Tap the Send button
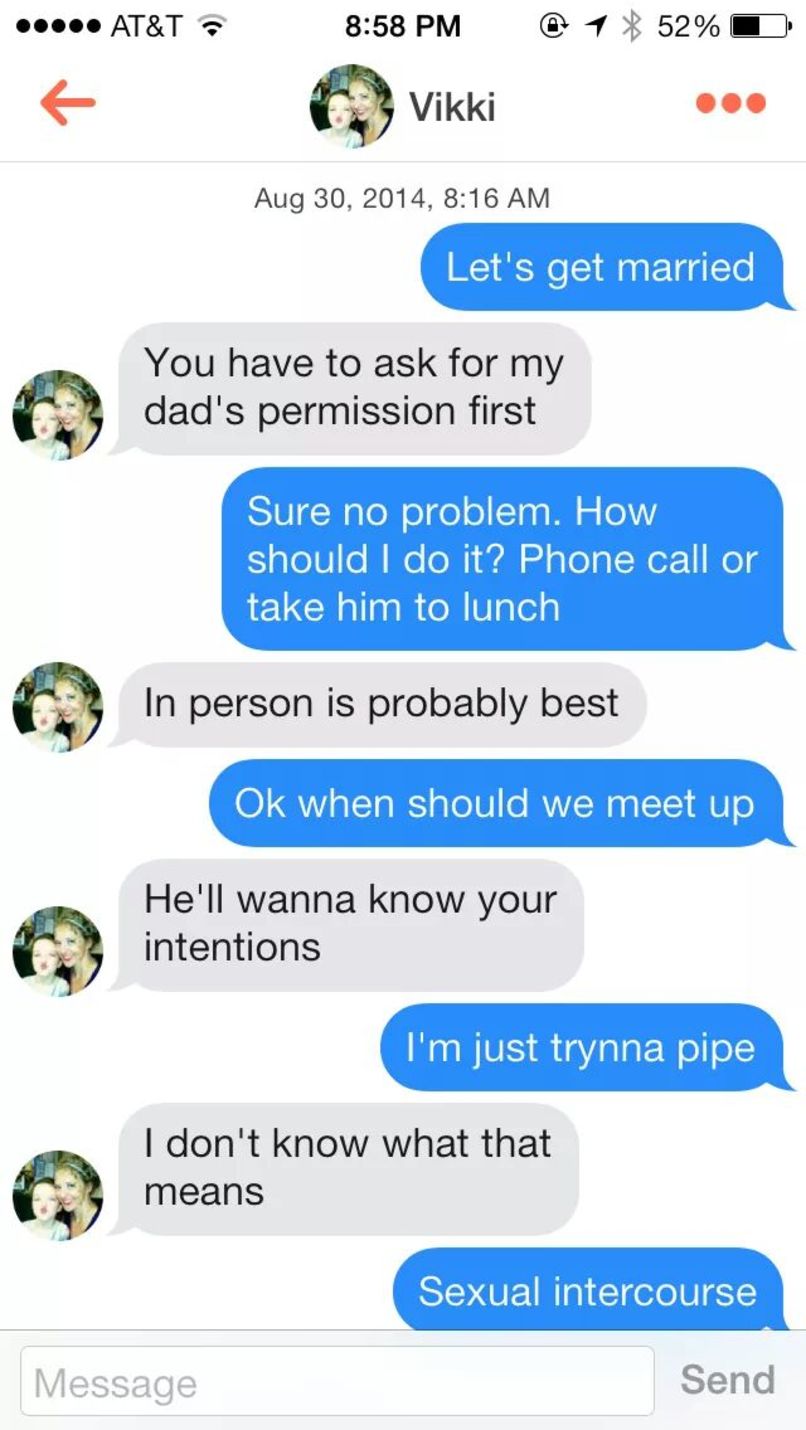This screenshot has width=806, height=1430. [727, 1380]
